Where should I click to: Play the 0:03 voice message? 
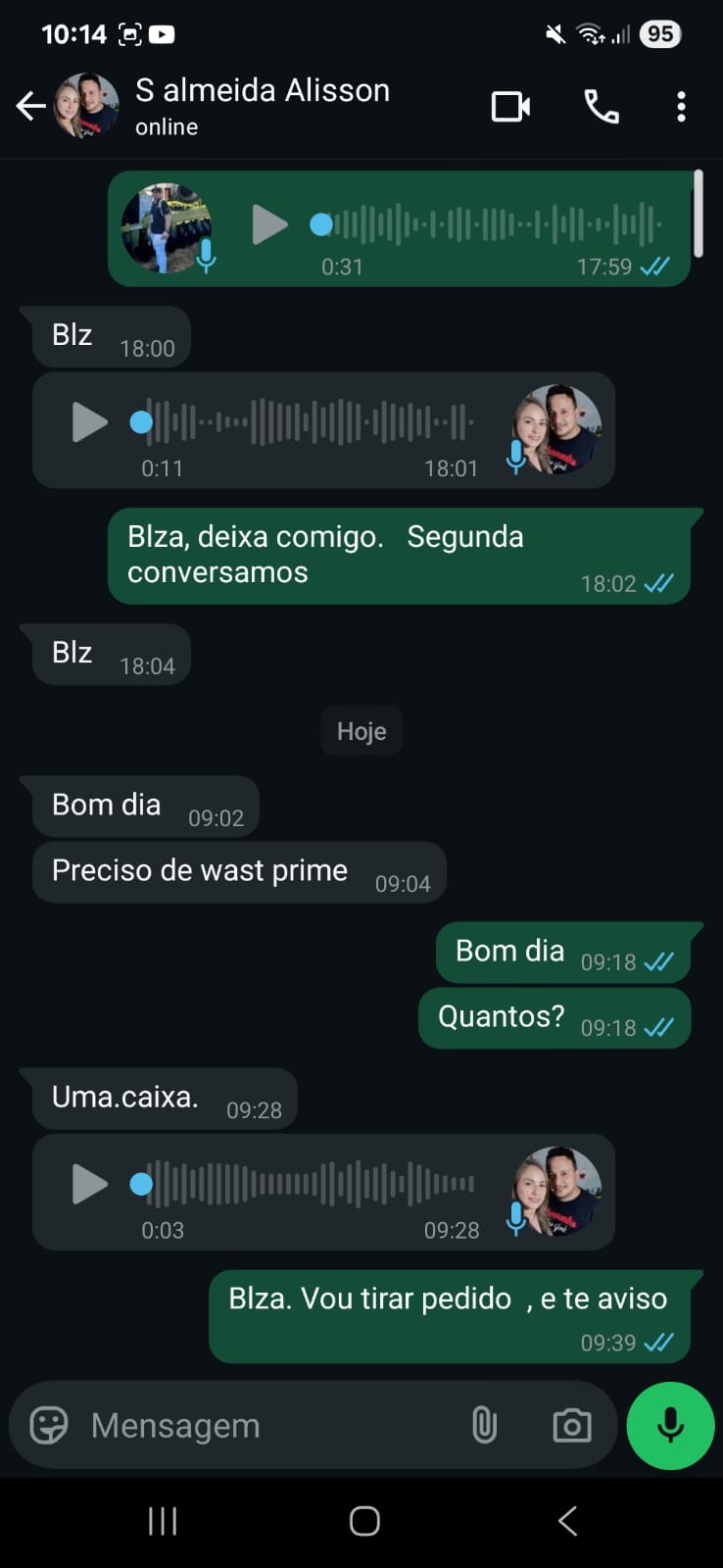pyautogui.click(x=89, y=1184)
